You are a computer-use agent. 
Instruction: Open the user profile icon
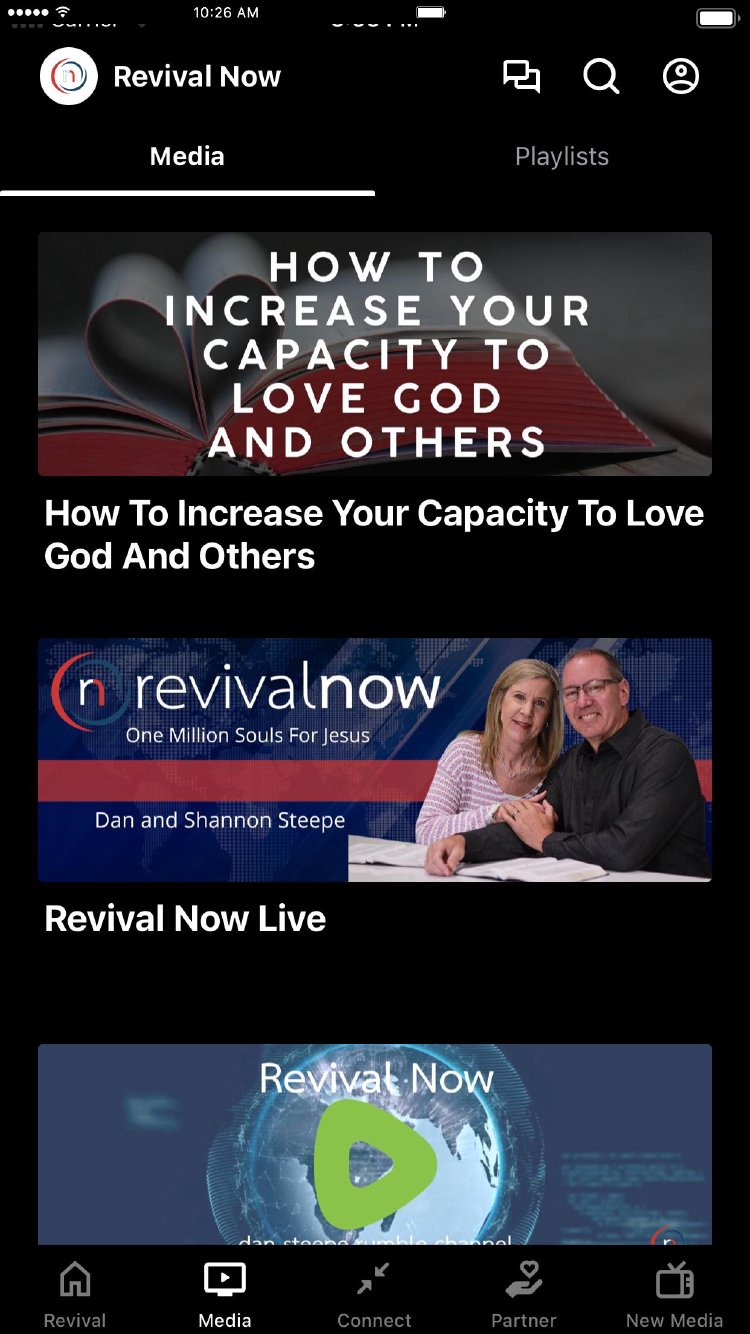click(x=681, y=77)
